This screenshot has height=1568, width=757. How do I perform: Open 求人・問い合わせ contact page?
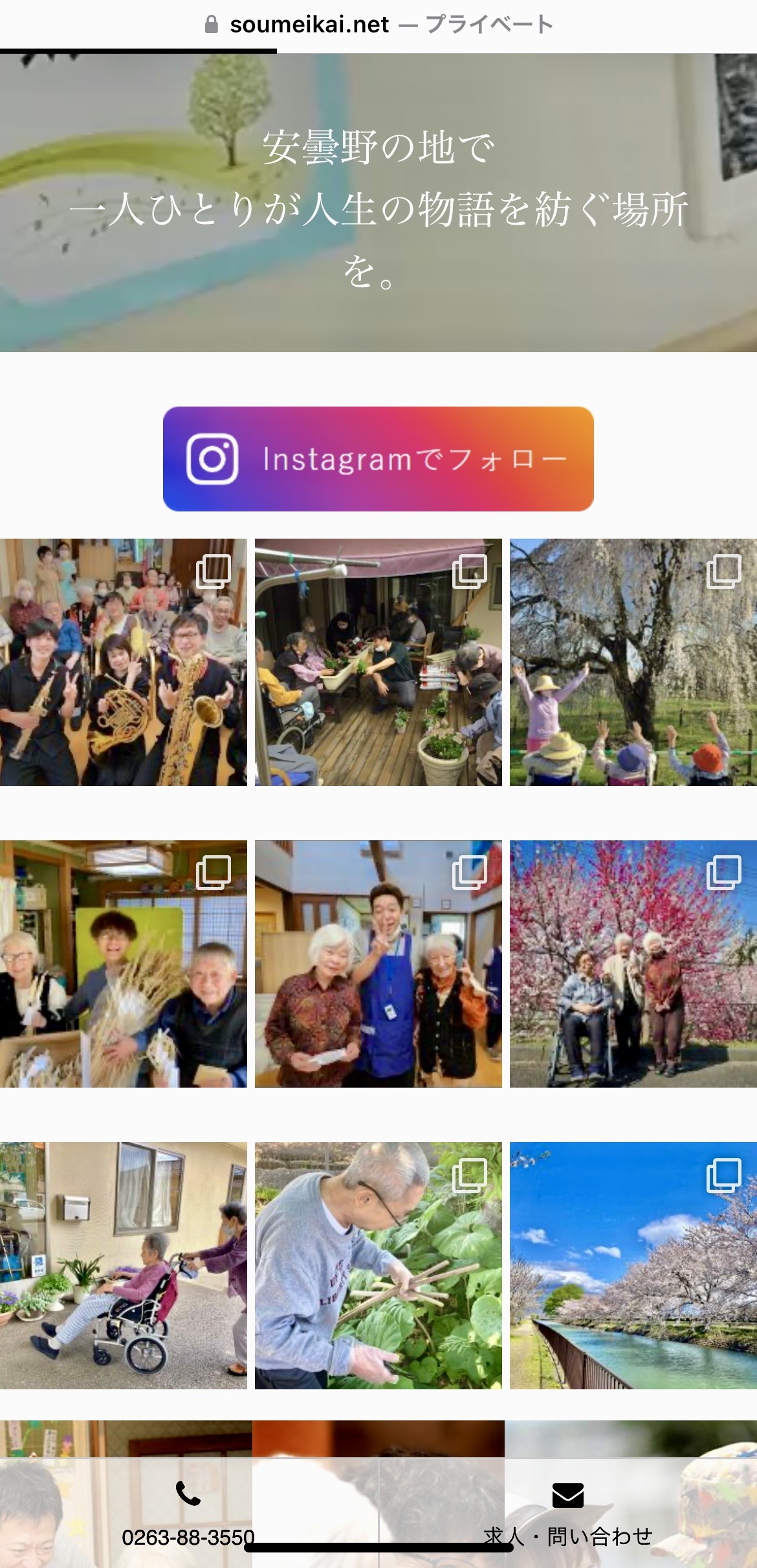[x=568, y=1514]
